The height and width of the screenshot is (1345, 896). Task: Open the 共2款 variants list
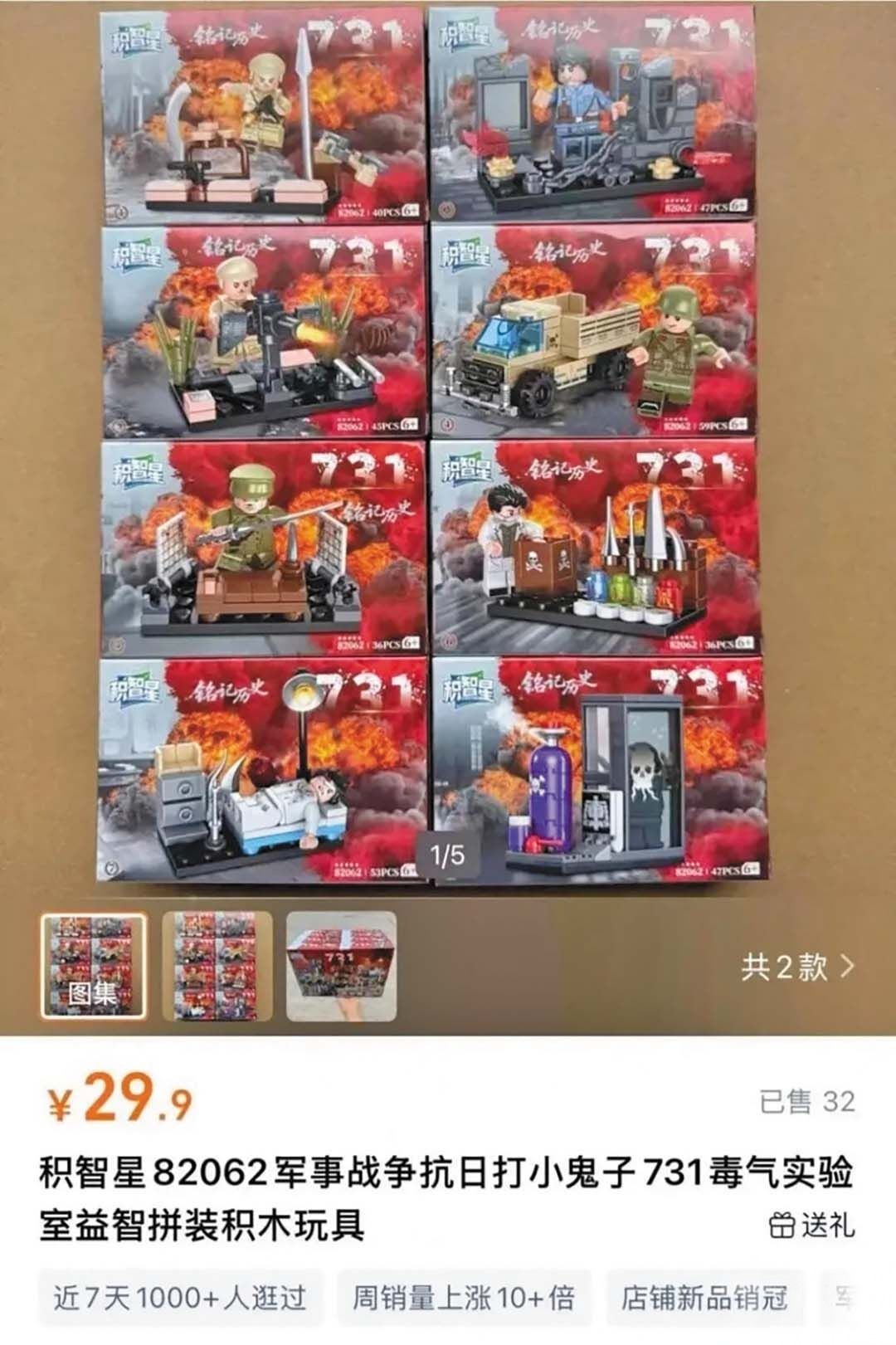pyautogui.click(x=796, y=967)
